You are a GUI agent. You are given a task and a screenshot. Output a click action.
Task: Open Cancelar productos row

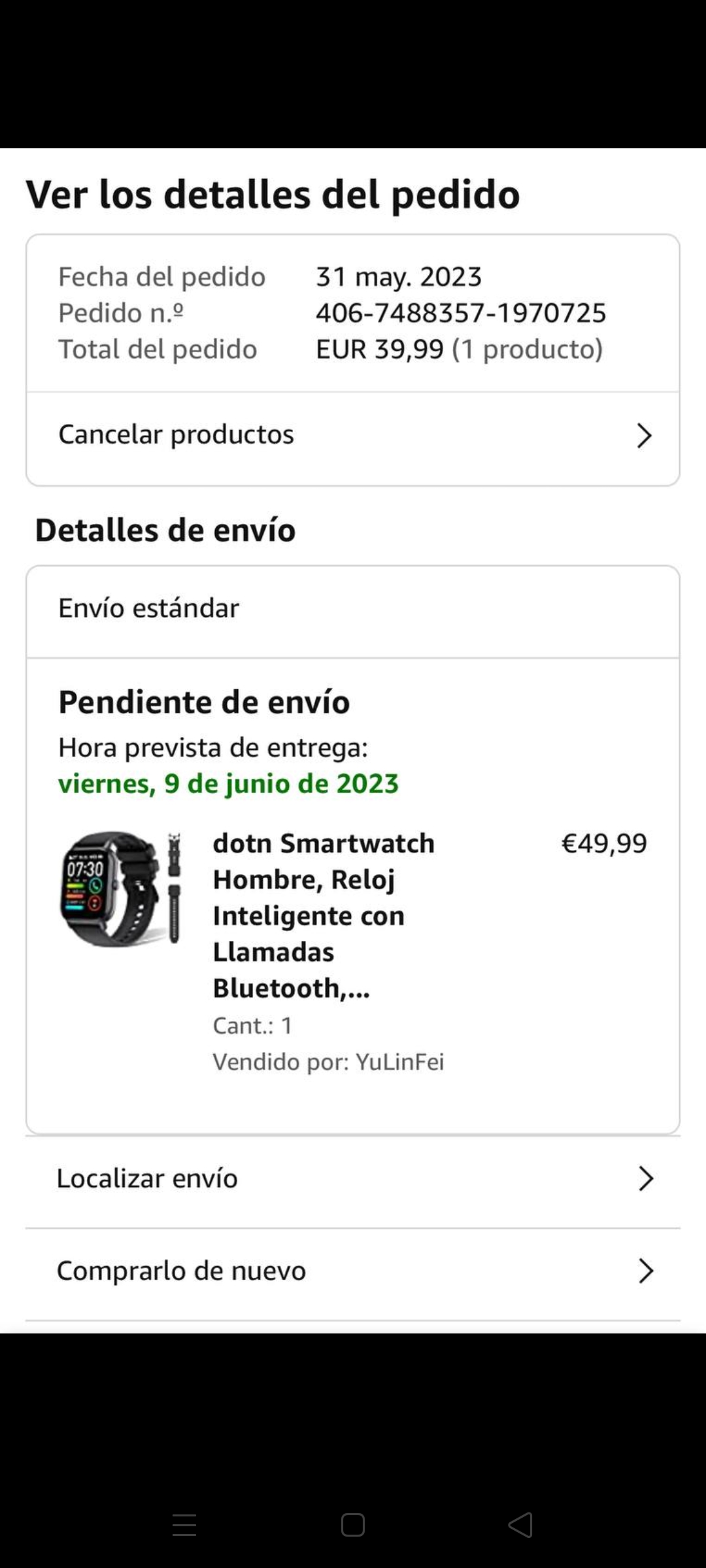(x=353, y=435)
